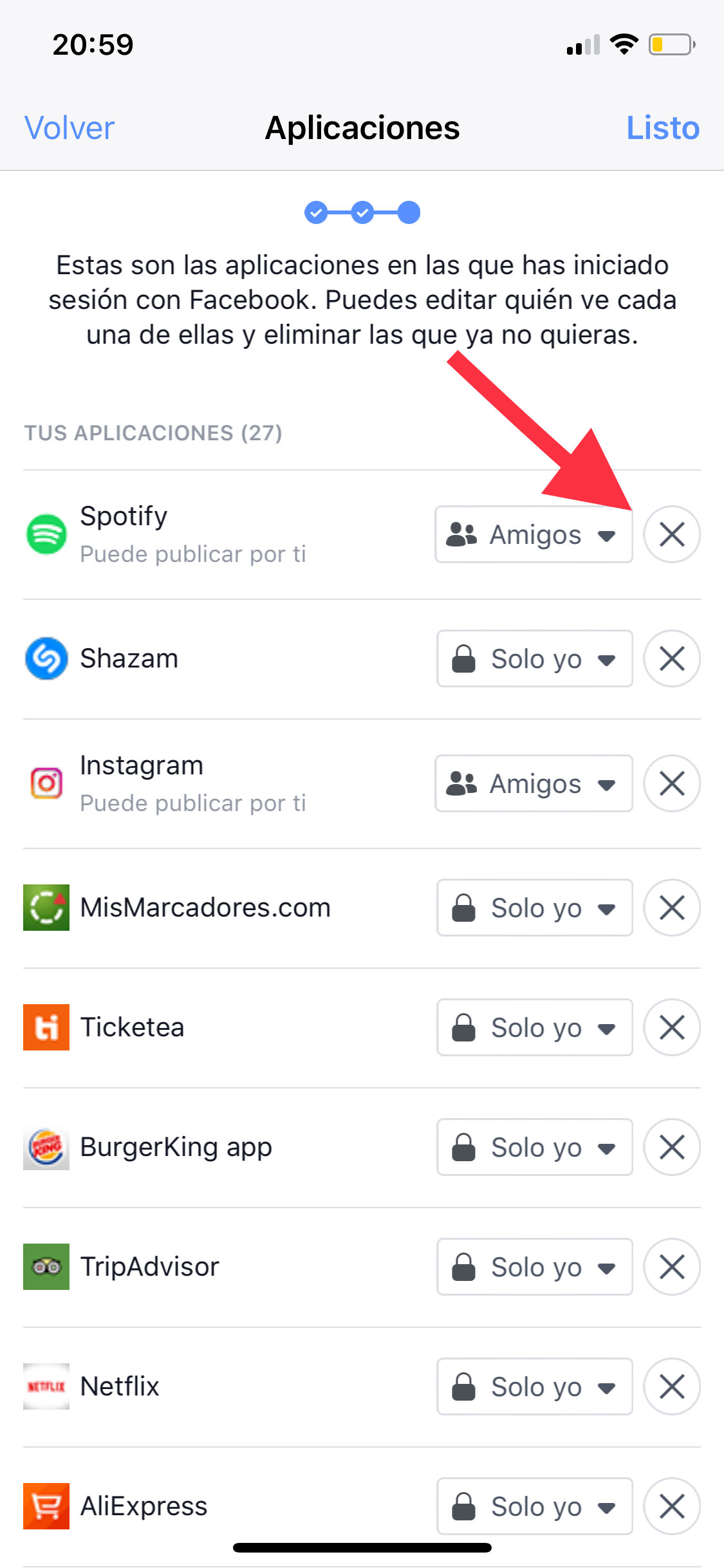Screen dimensions: 724x1568
Task: Edit TripAdvisor's Solo yo setting
Action: point(534,1267)
